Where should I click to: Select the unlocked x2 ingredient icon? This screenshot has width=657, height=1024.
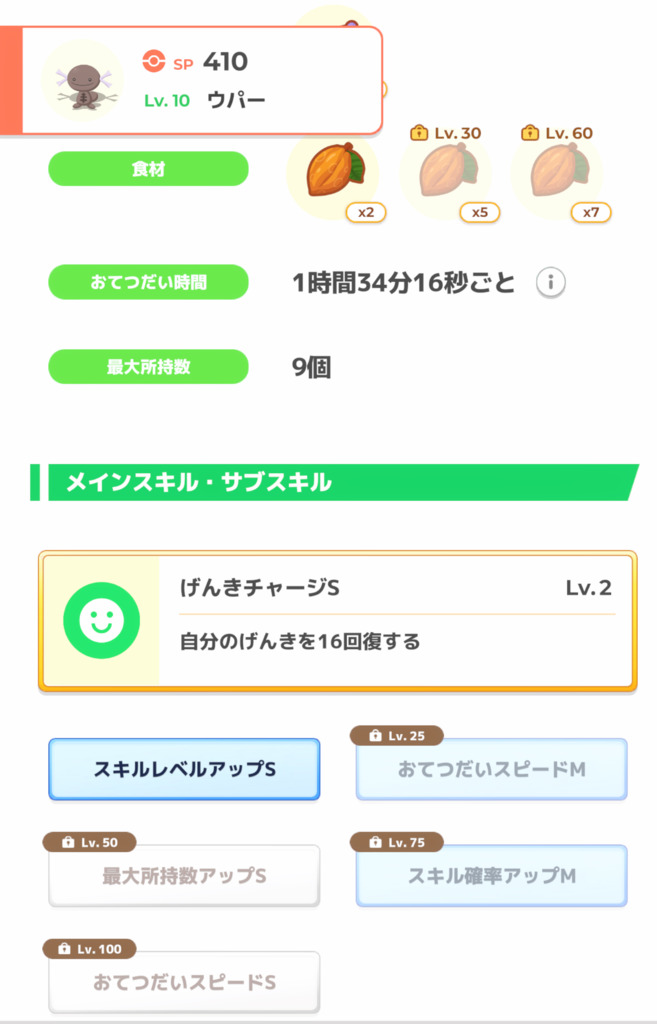click(334, 173)
